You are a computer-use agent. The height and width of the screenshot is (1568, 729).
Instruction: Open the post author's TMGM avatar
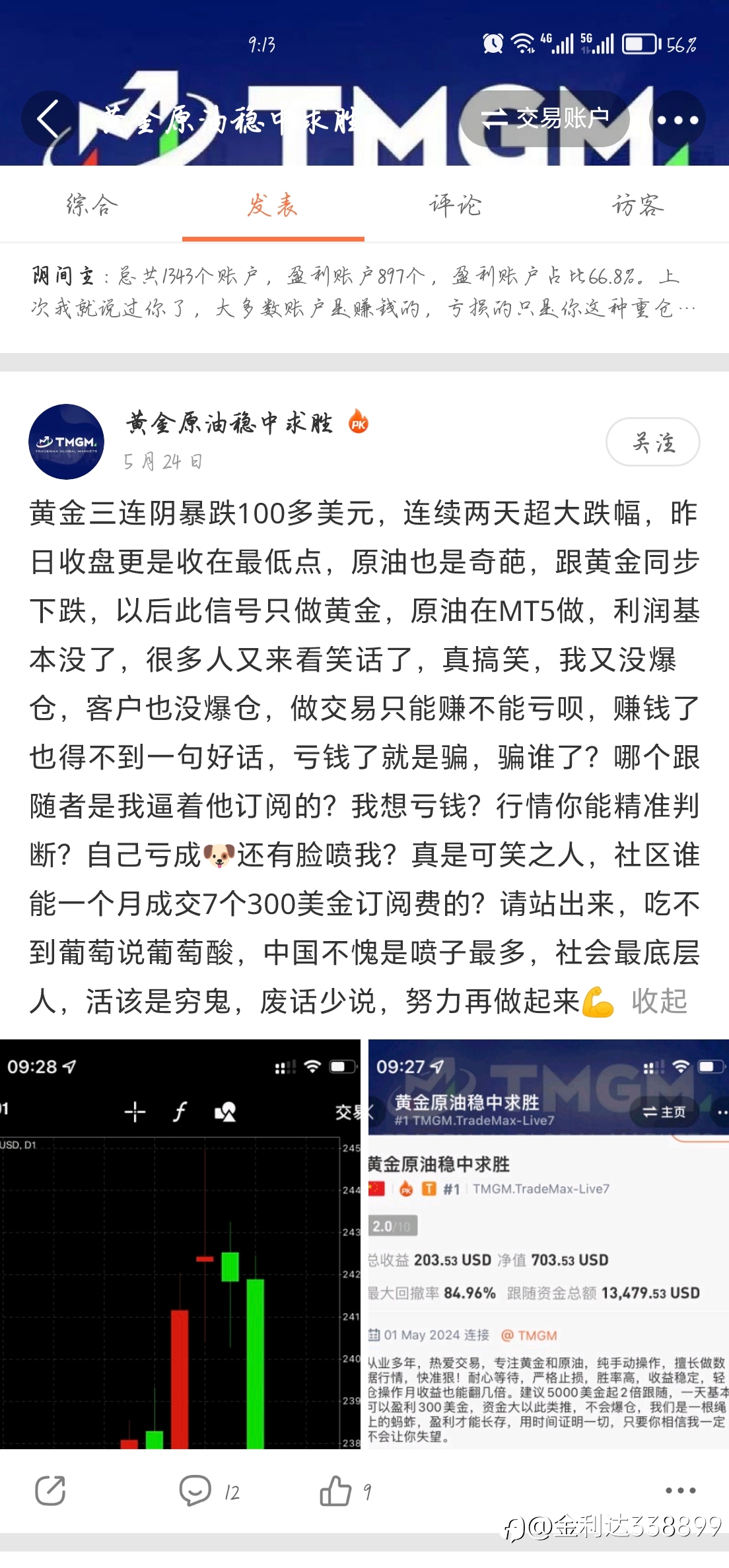click(66, 441)
